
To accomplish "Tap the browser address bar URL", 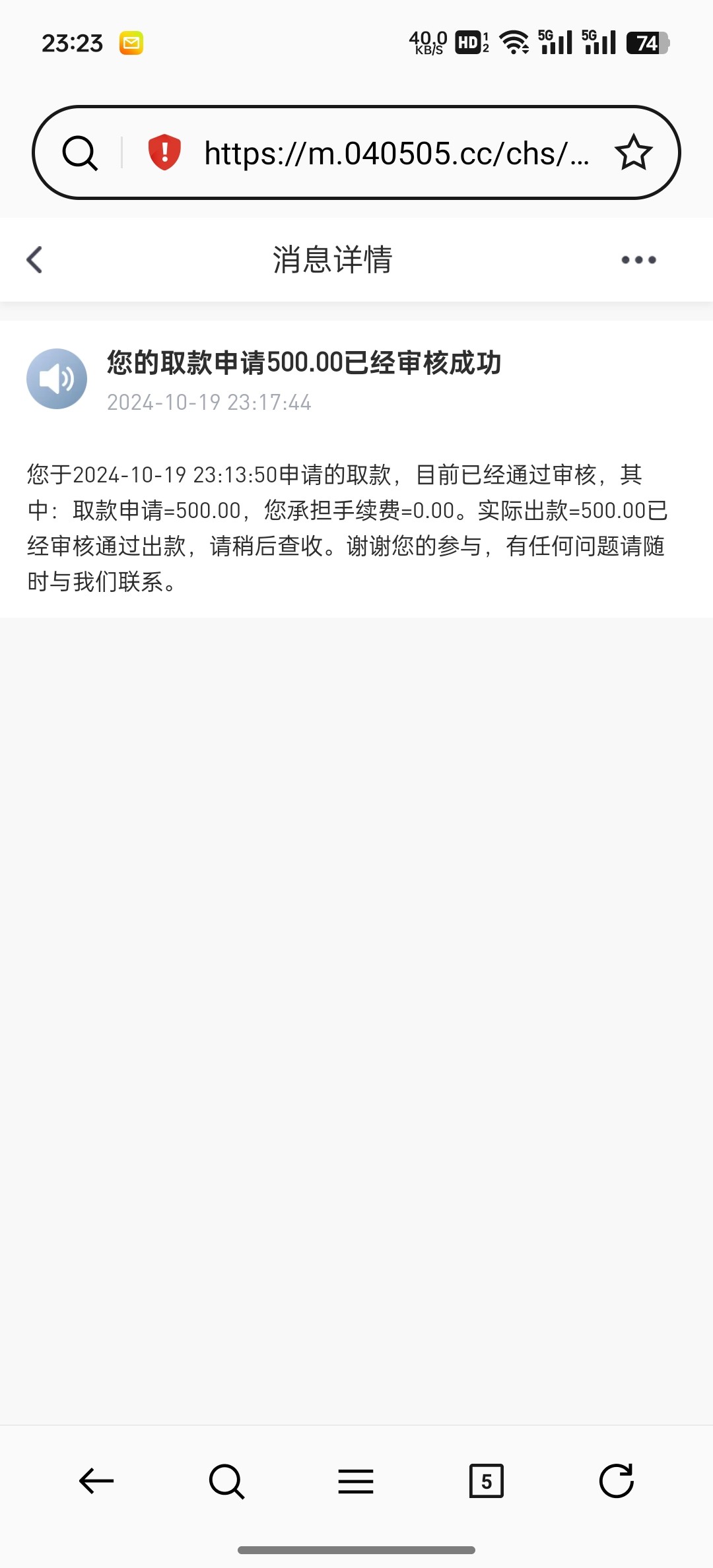I will [x=396, y=154].
